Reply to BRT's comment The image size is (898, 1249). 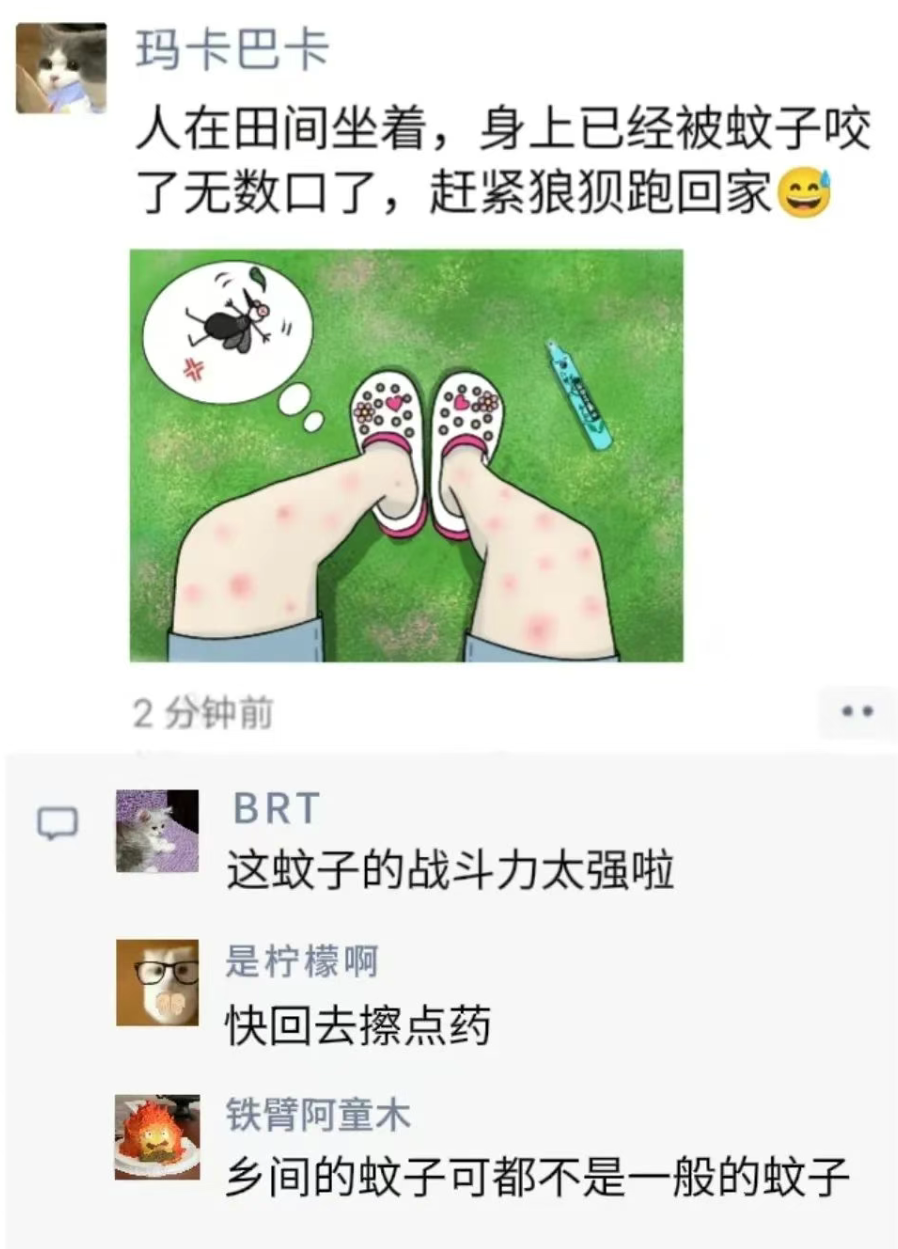[x=450, y=872]
